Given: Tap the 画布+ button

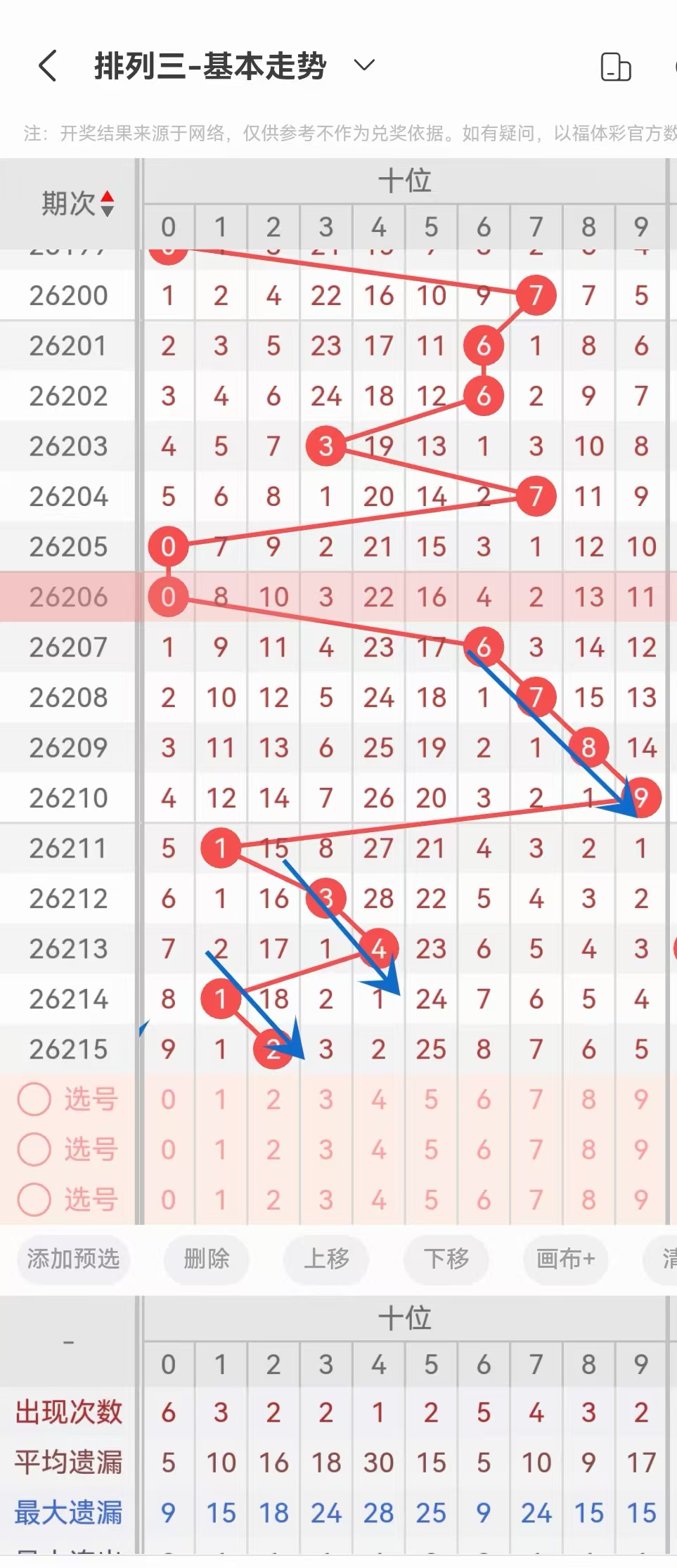Looking at the screenshot, I should [x=566, y=1259].
